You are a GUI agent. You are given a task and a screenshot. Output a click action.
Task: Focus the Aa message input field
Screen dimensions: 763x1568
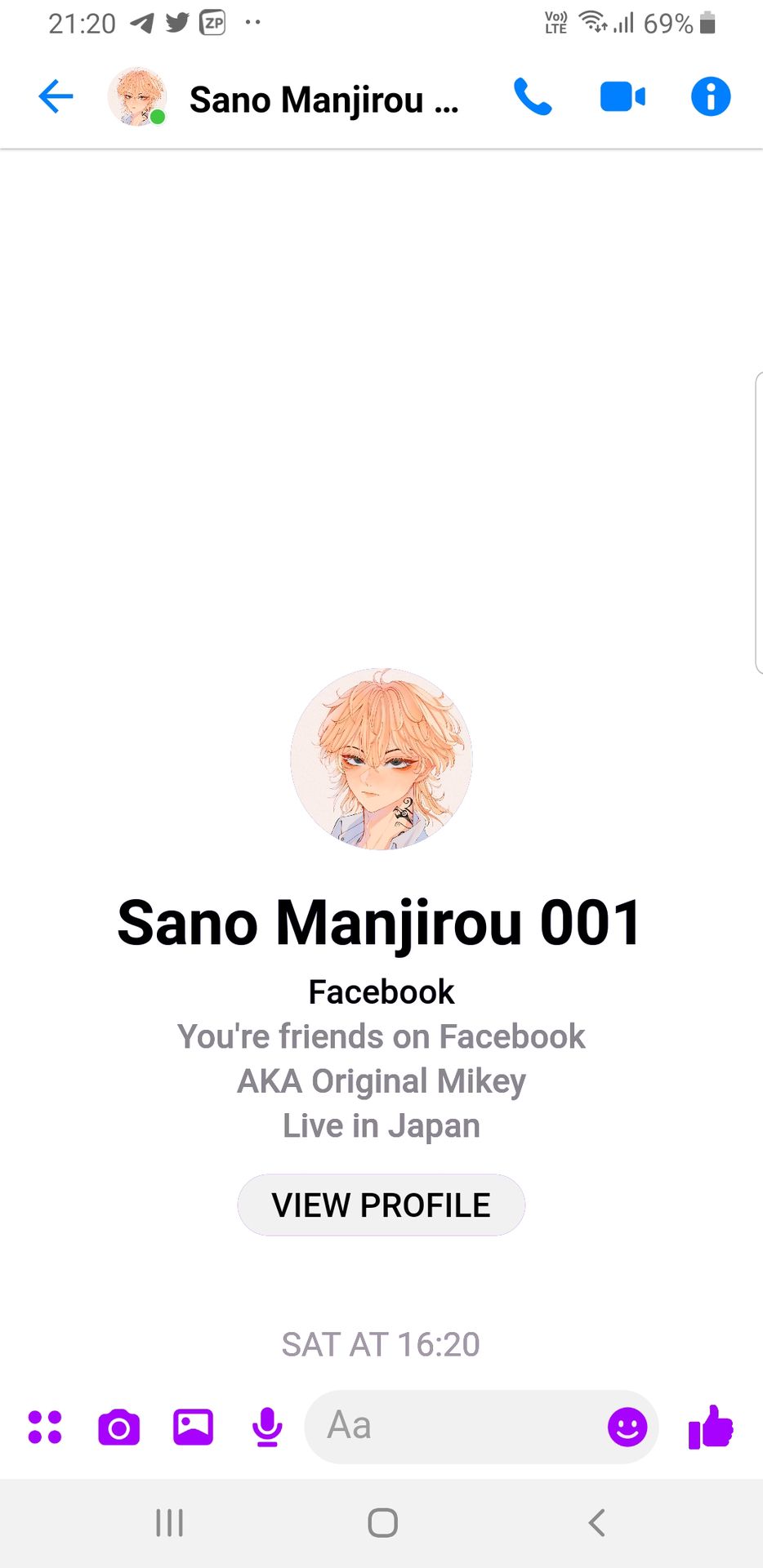[x=453, y=1427]
